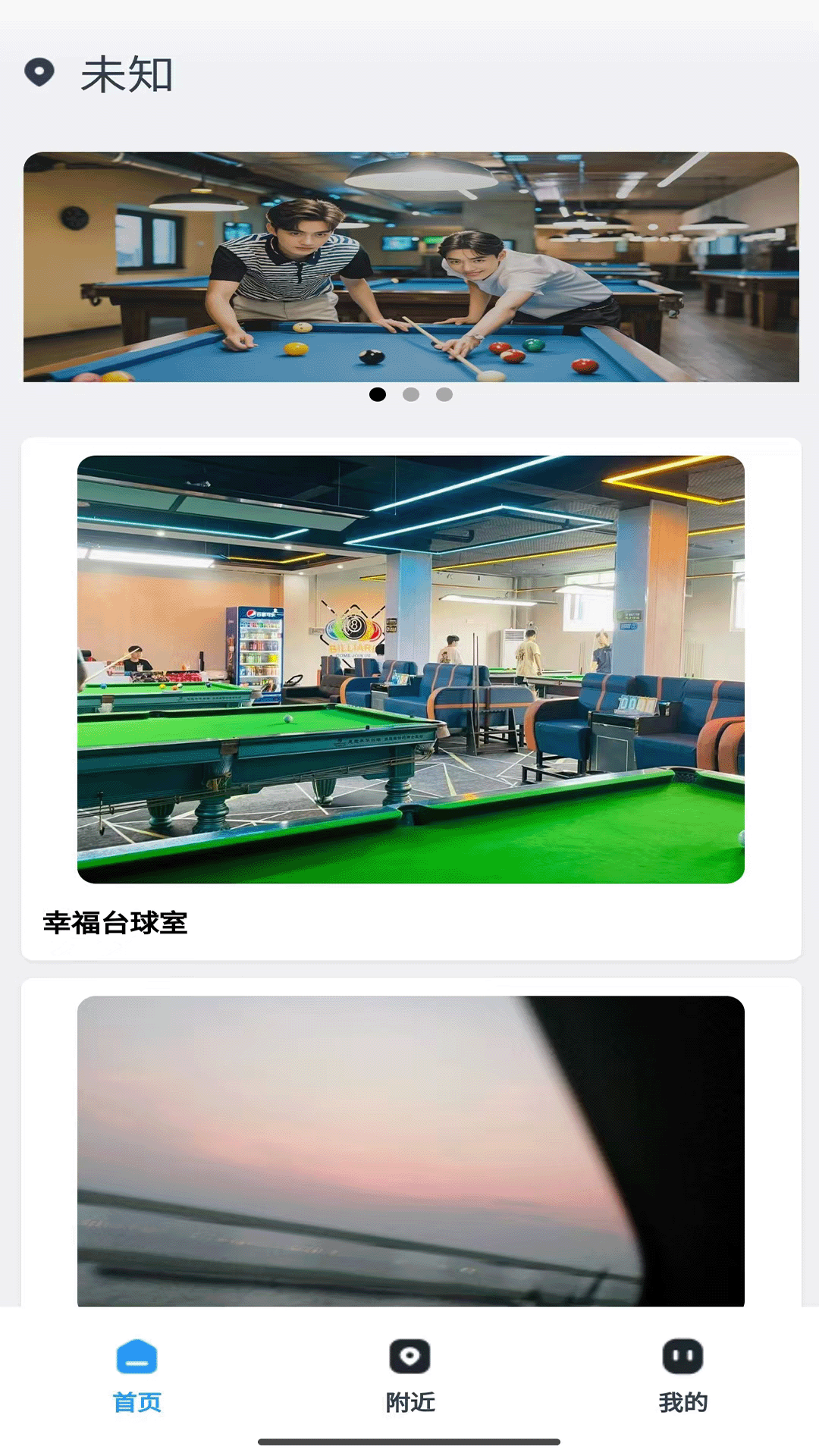This screenshot has height=1456, width=819.
Task: Activate the third carousel indicator dot
Action: (x=443, y=393)
